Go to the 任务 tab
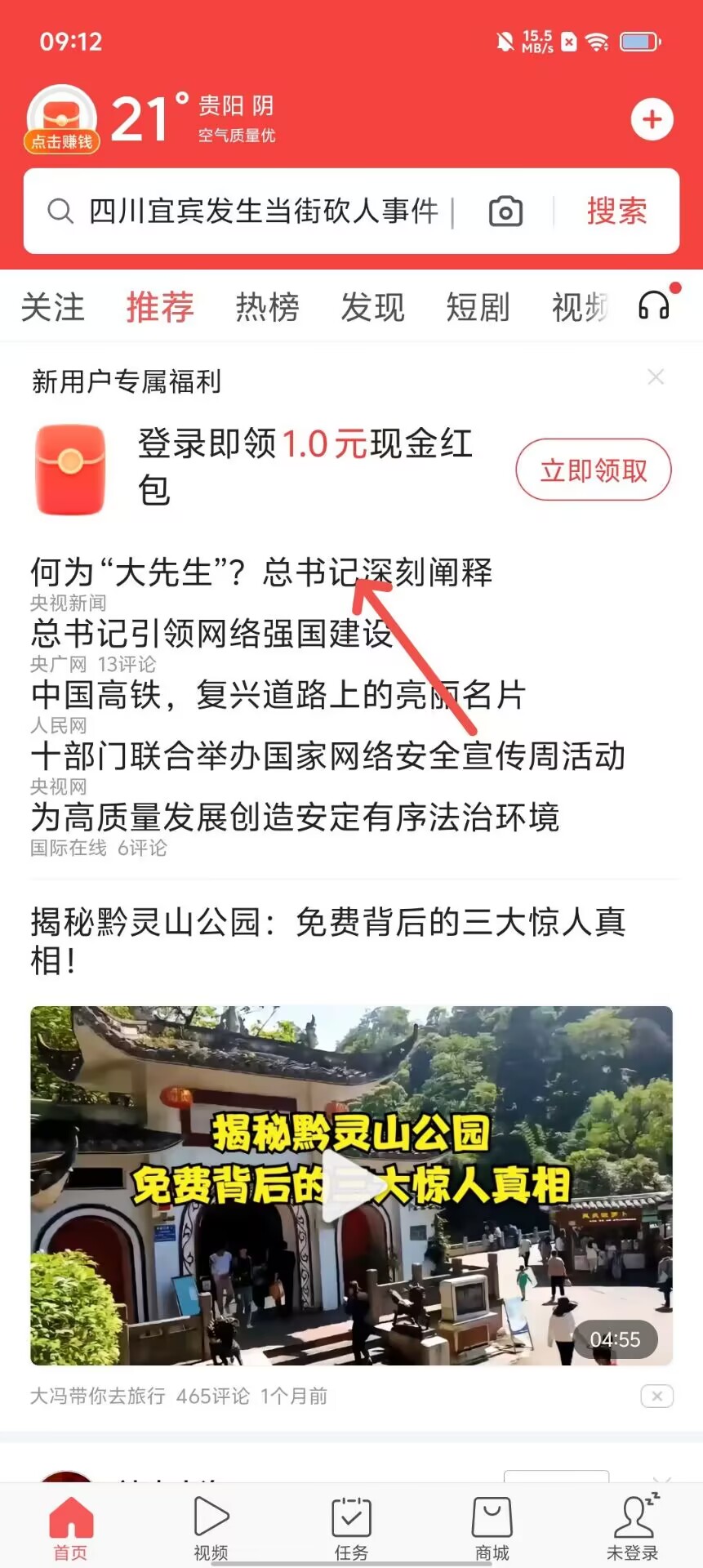703x1568 pixels. tap(351, 1527)
